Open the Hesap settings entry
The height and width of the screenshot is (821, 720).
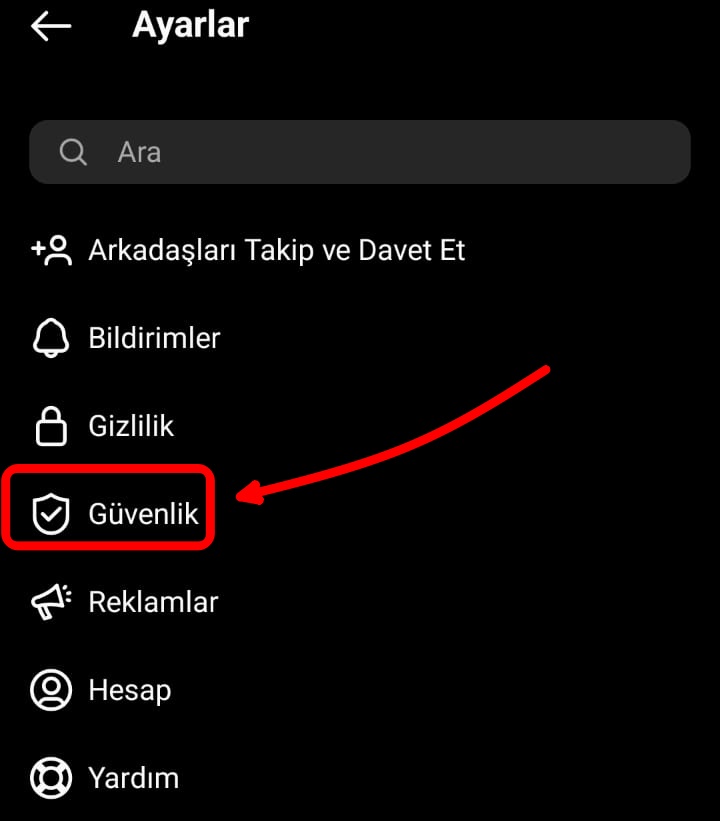point(131,689)
